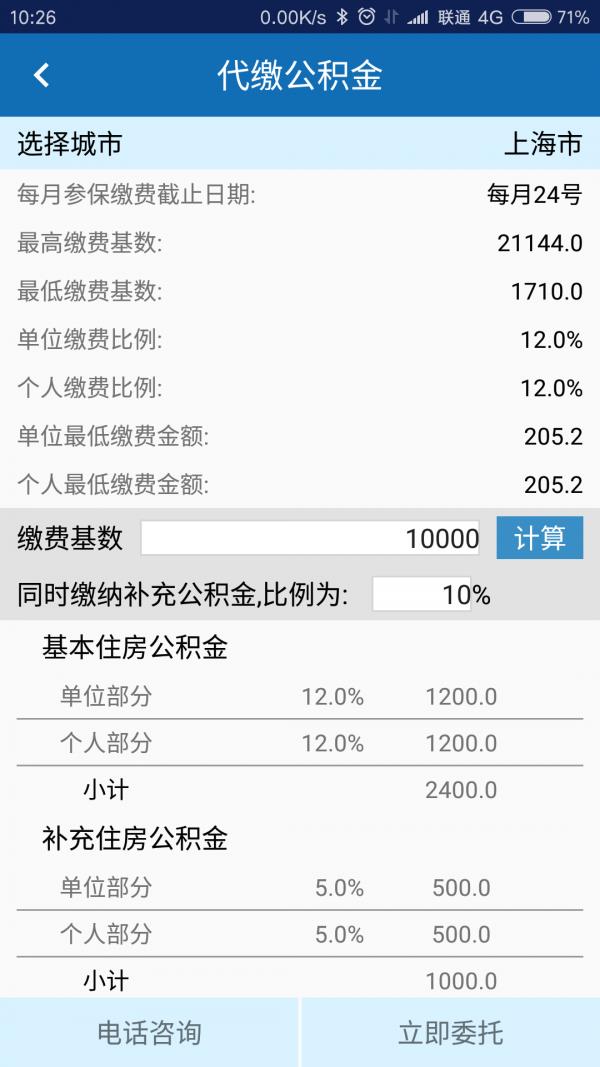This screenshot has width=600, height=1067.
Task: Select 立即委托 to entrust now
Action: point(451,1032)
